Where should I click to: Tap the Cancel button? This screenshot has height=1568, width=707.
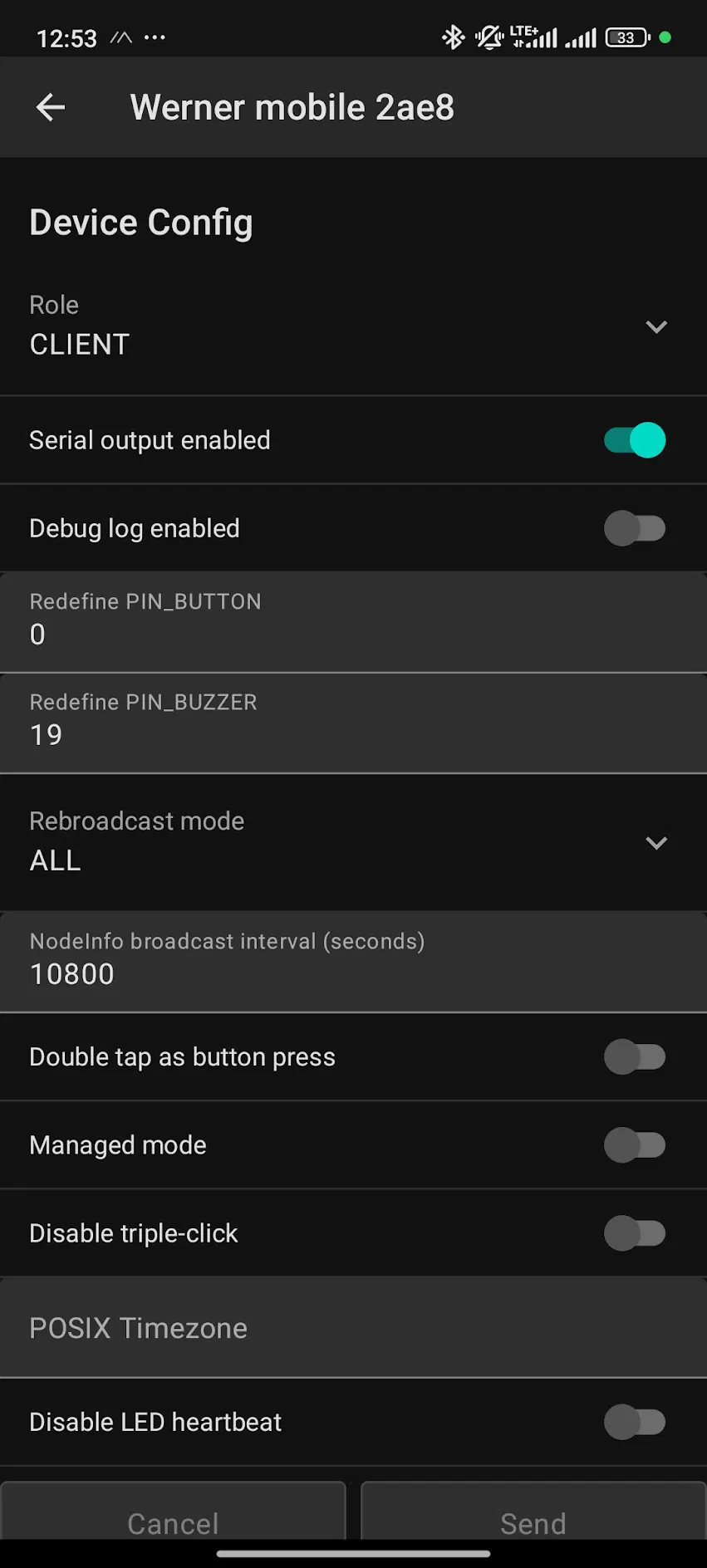[173, 1520]
